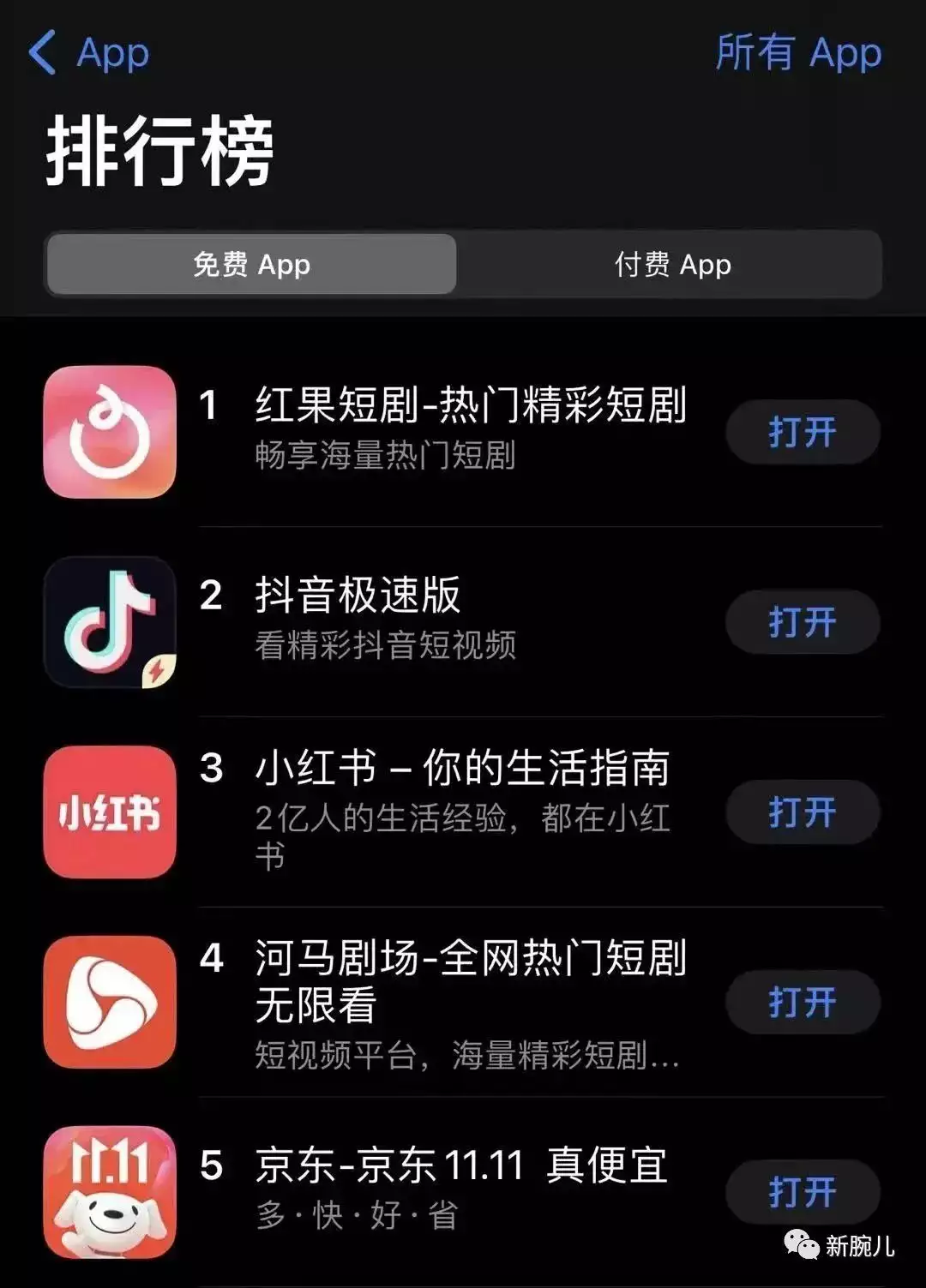The image size is (926, 1288).
Task: Open the 京东 app listing
Action: coord(460,1165)
